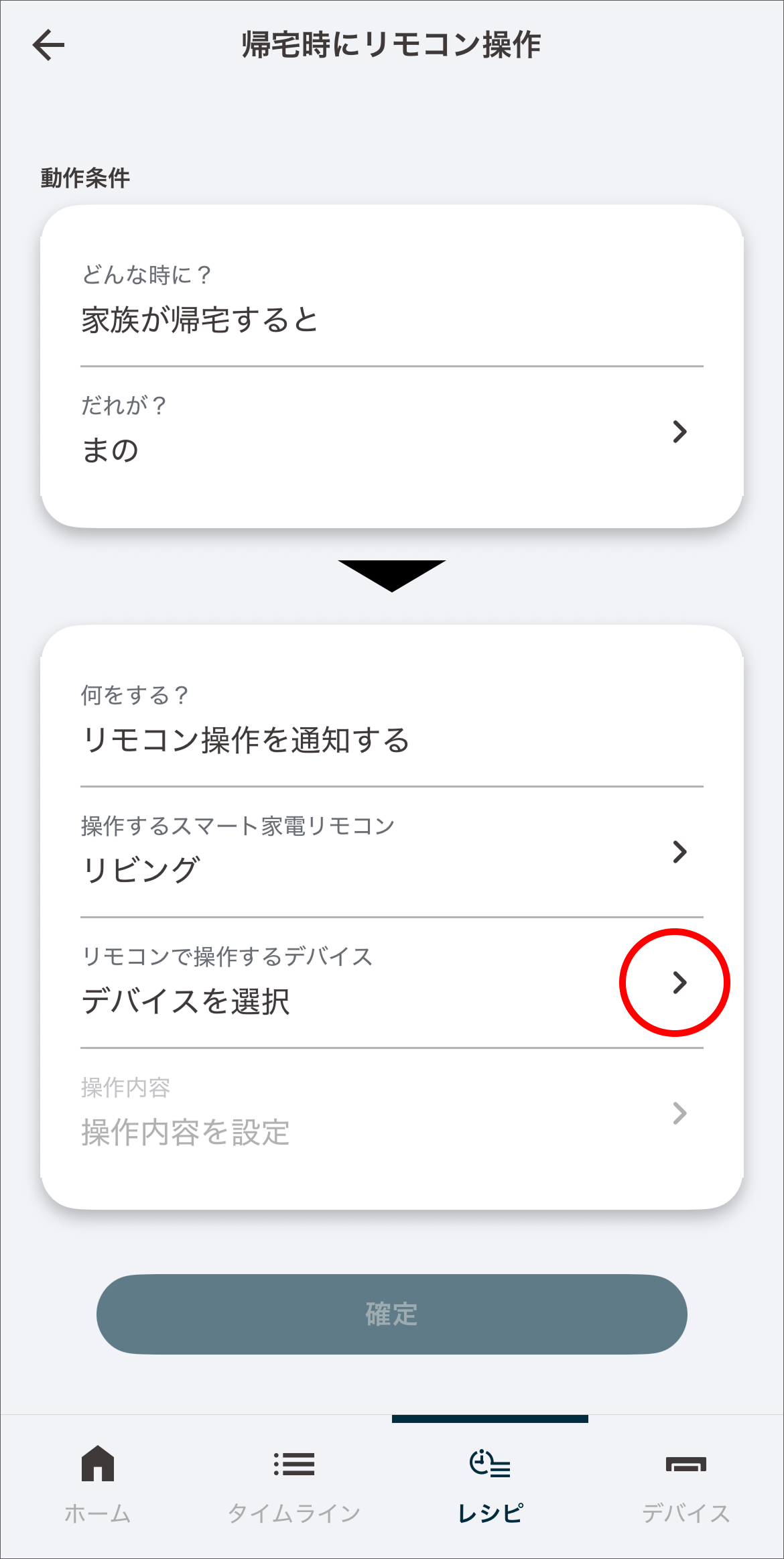Select 家族が帰宅すると trigger text
Screen dimensions: 784x1559
(201, 320)
